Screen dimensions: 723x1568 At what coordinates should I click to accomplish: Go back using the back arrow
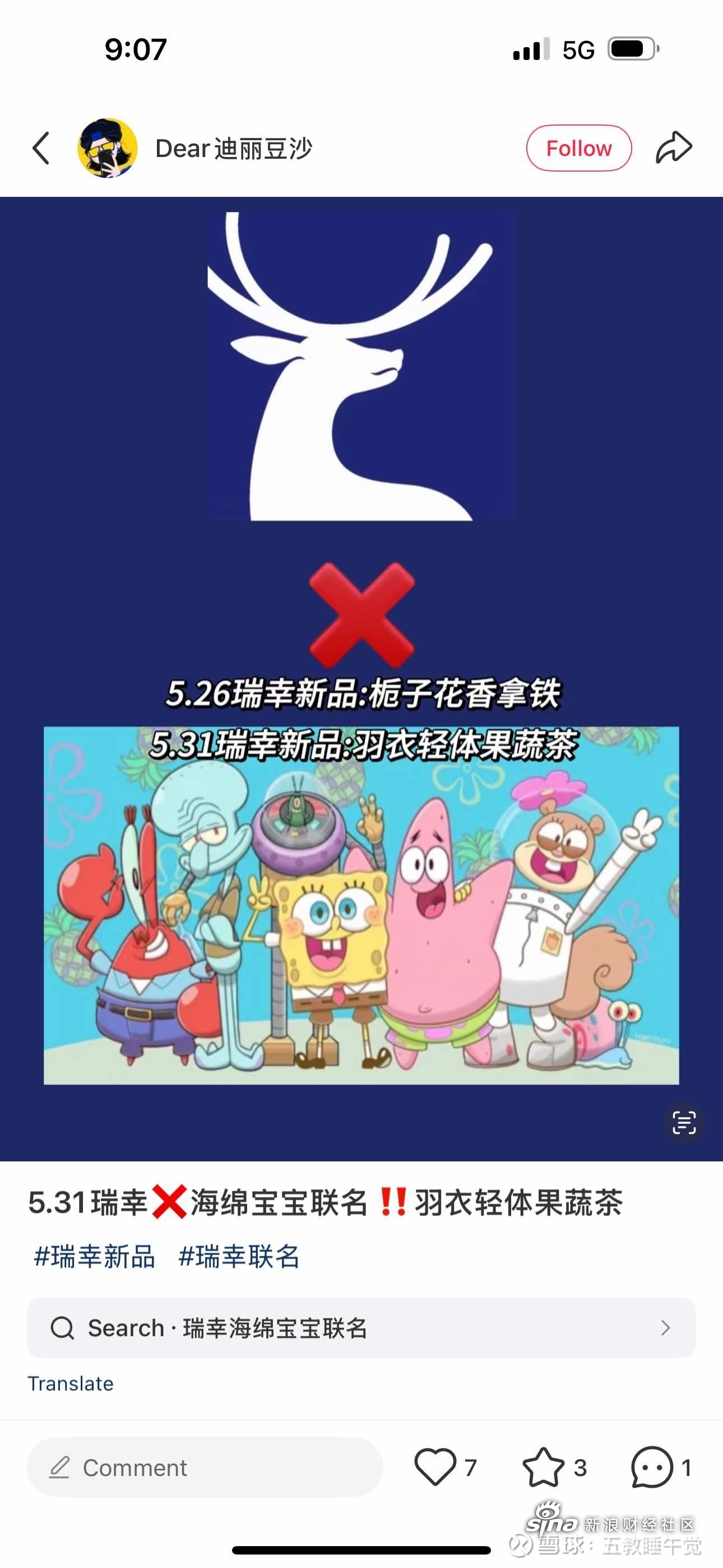coord(41,148)
